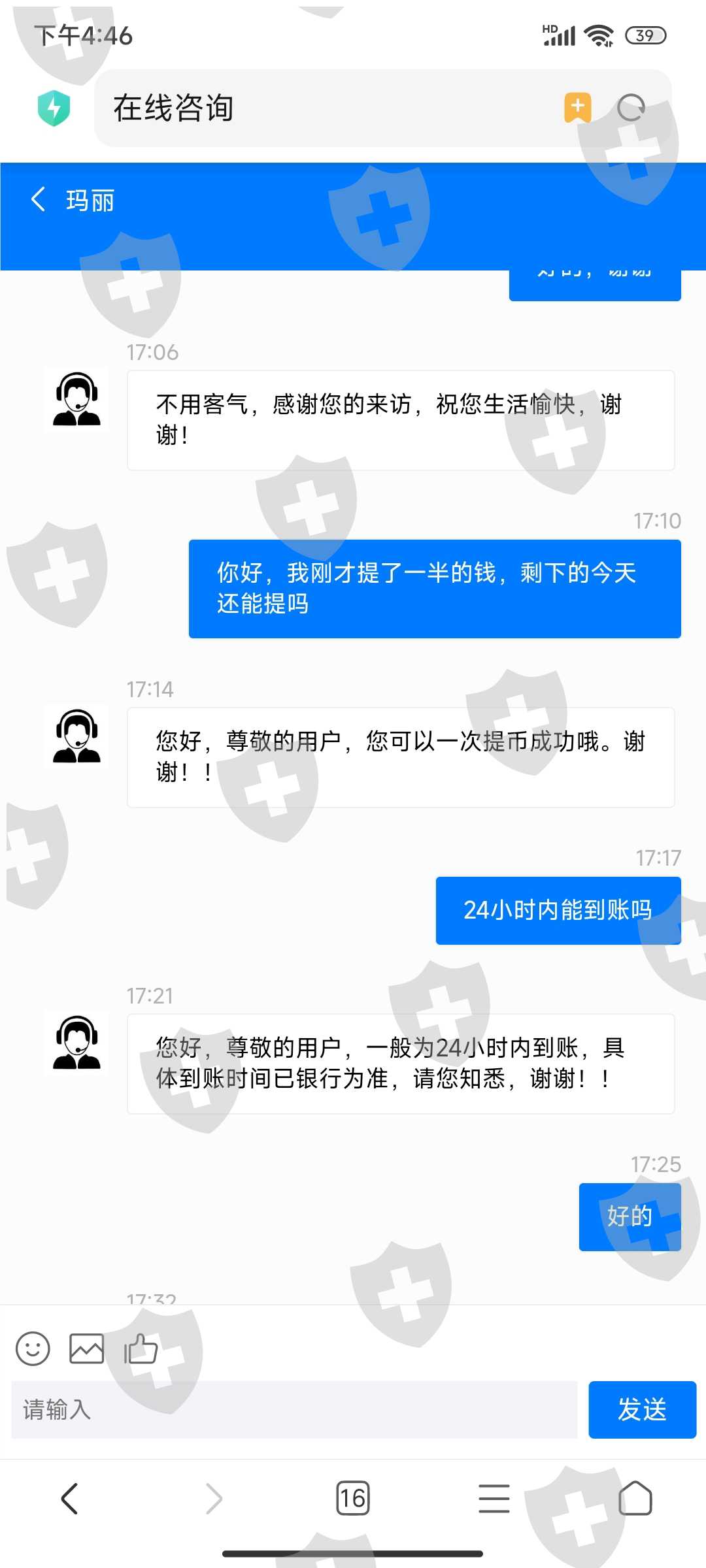Go back from the 玛丽 chat header
Screen dimensions: 706x1568
pyautogui.click(x=38, y=199)
